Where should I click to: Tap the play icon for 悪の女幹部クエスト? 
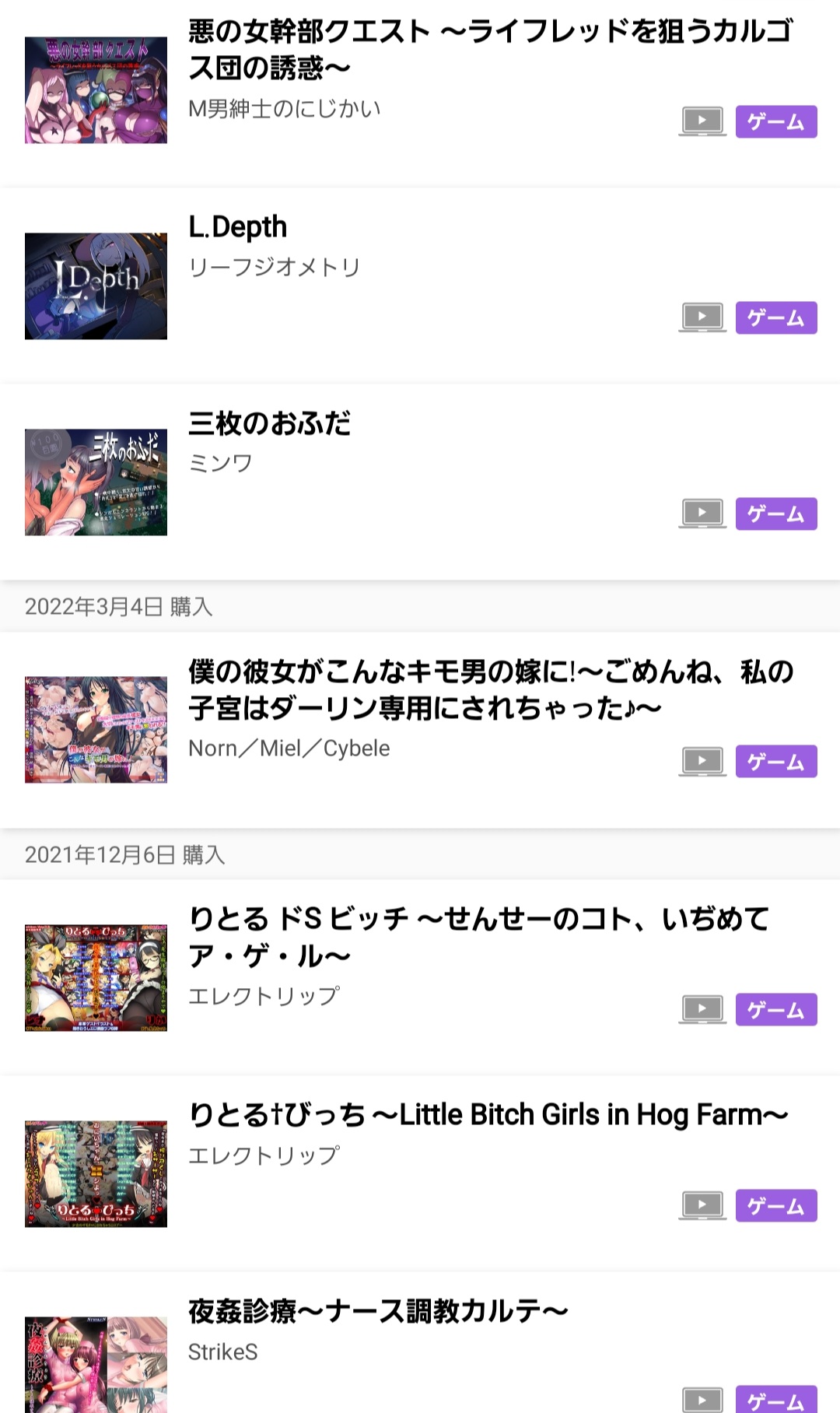click(x=702, y=121)
